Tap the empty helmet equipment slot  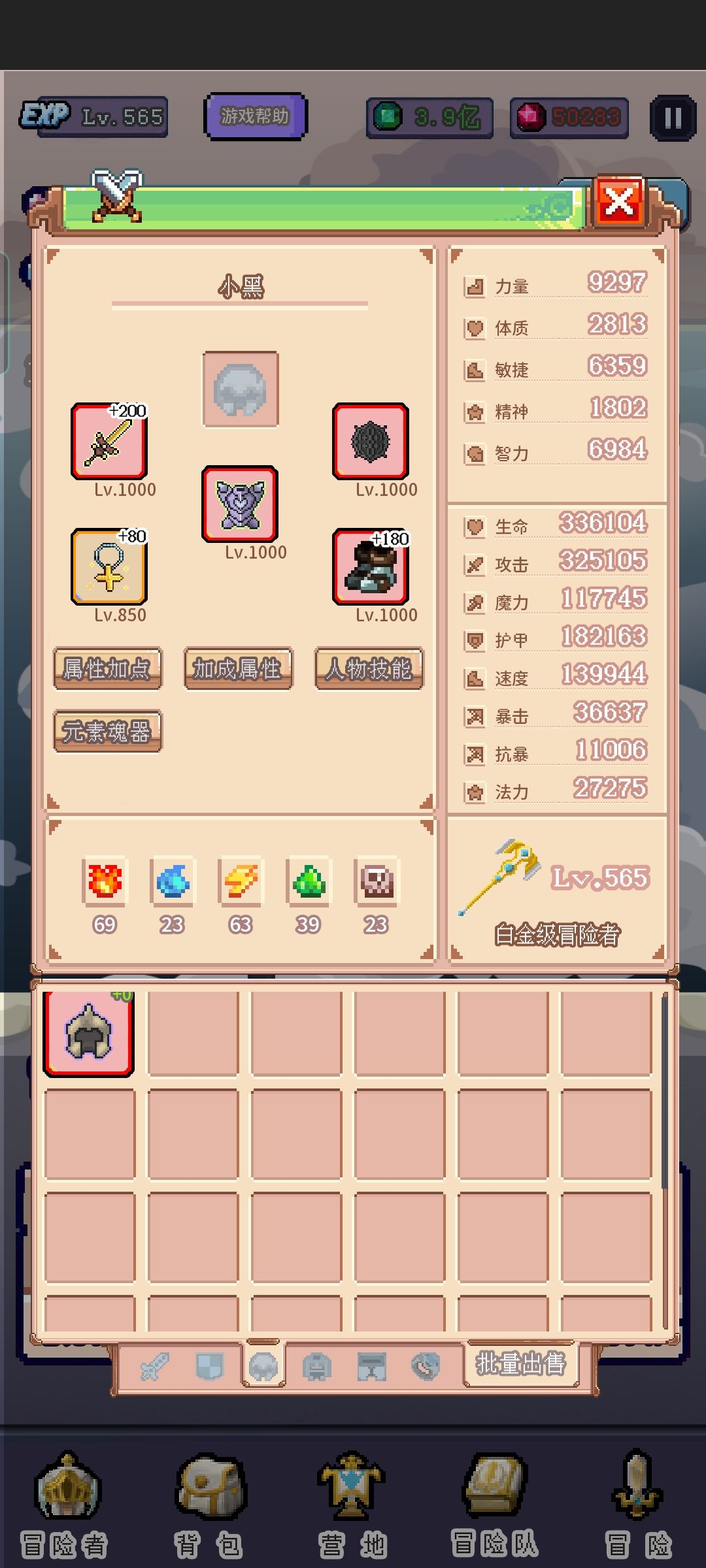click(240, 389)
